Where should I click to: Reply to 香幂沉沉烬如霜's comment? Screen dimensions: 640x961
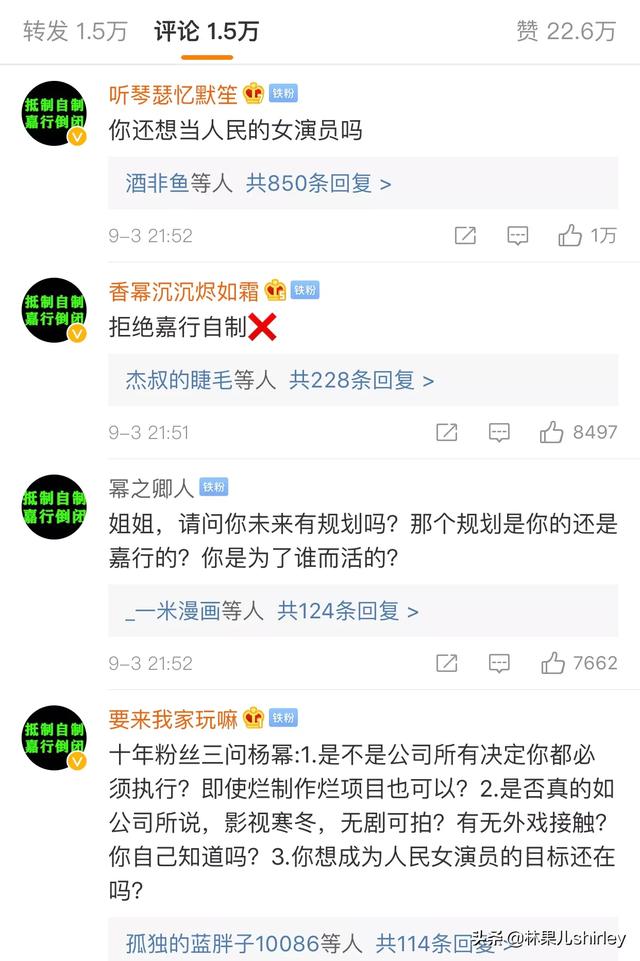499,433
